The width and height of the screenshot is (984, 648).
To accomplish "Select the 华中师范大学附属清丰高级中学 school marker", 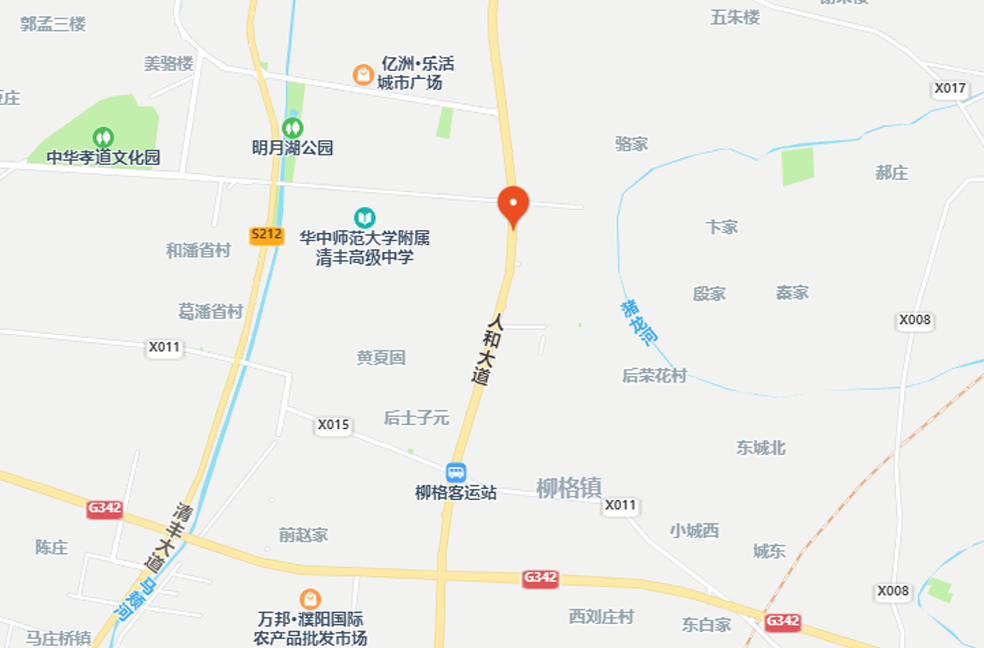I will tap(365, 217).
